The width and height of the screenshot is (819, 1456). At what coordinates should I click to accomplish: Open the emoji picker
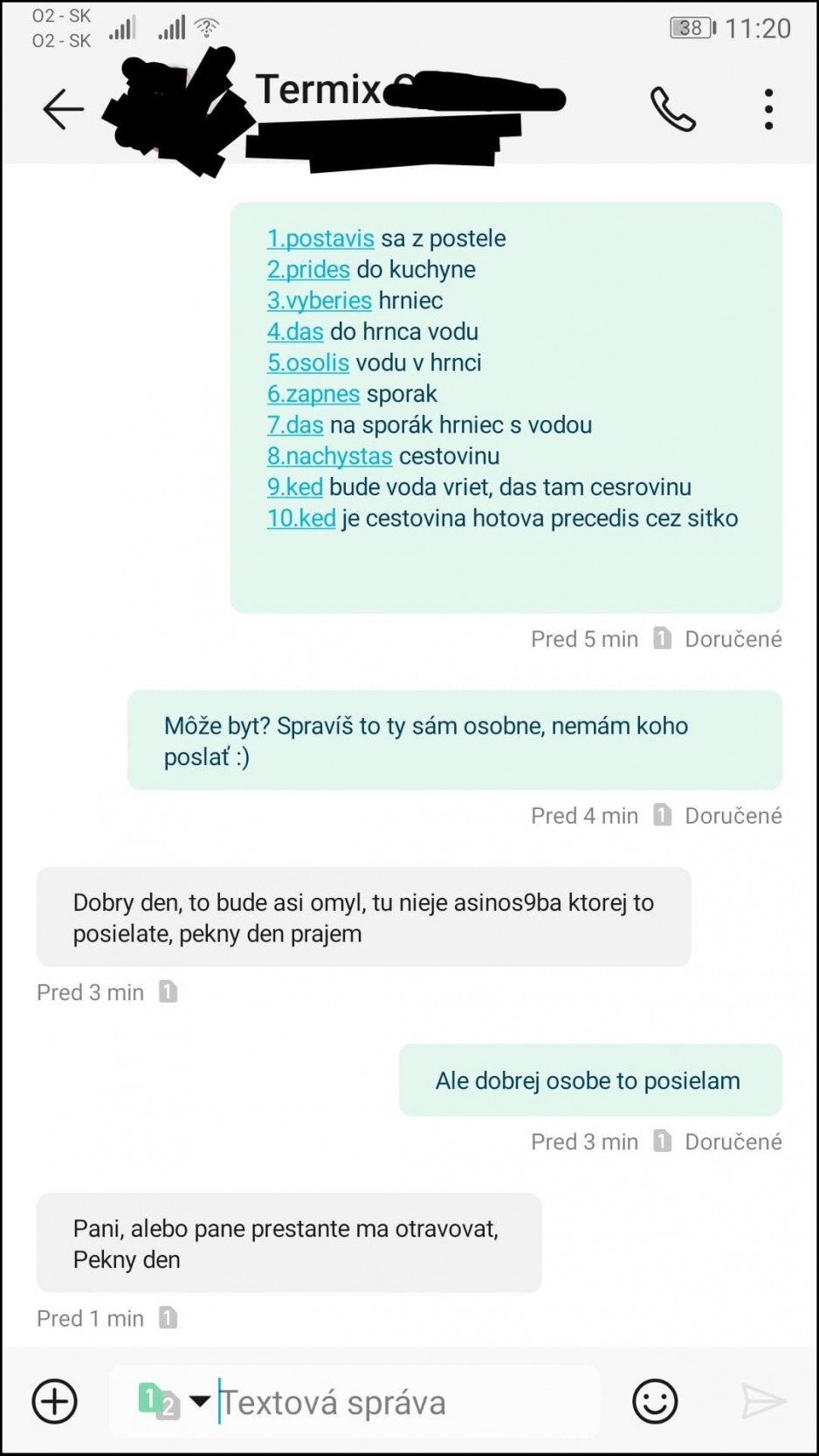pyautogui.click(x=655, y=1402)
